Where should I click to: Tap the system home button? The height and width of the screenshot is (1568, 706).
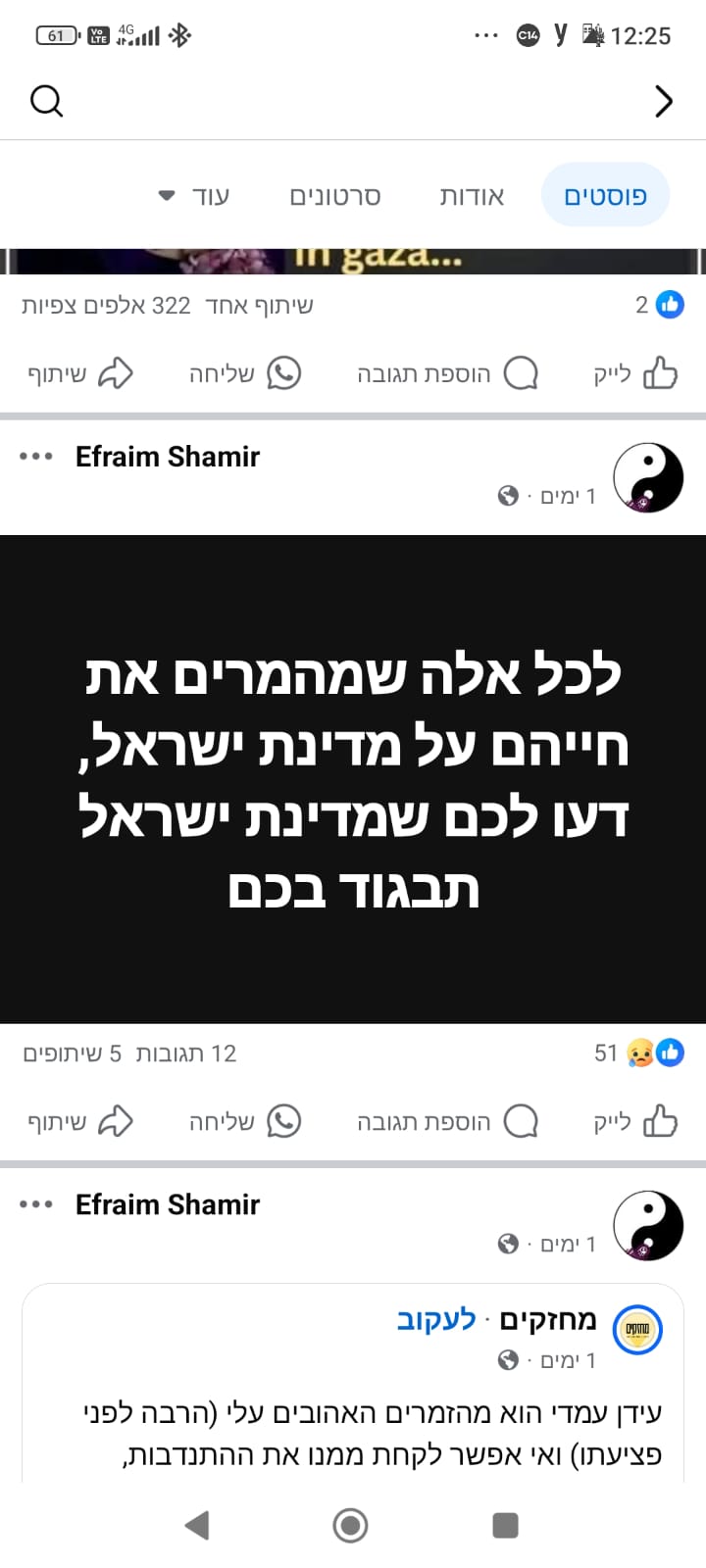click(350, 1525)
